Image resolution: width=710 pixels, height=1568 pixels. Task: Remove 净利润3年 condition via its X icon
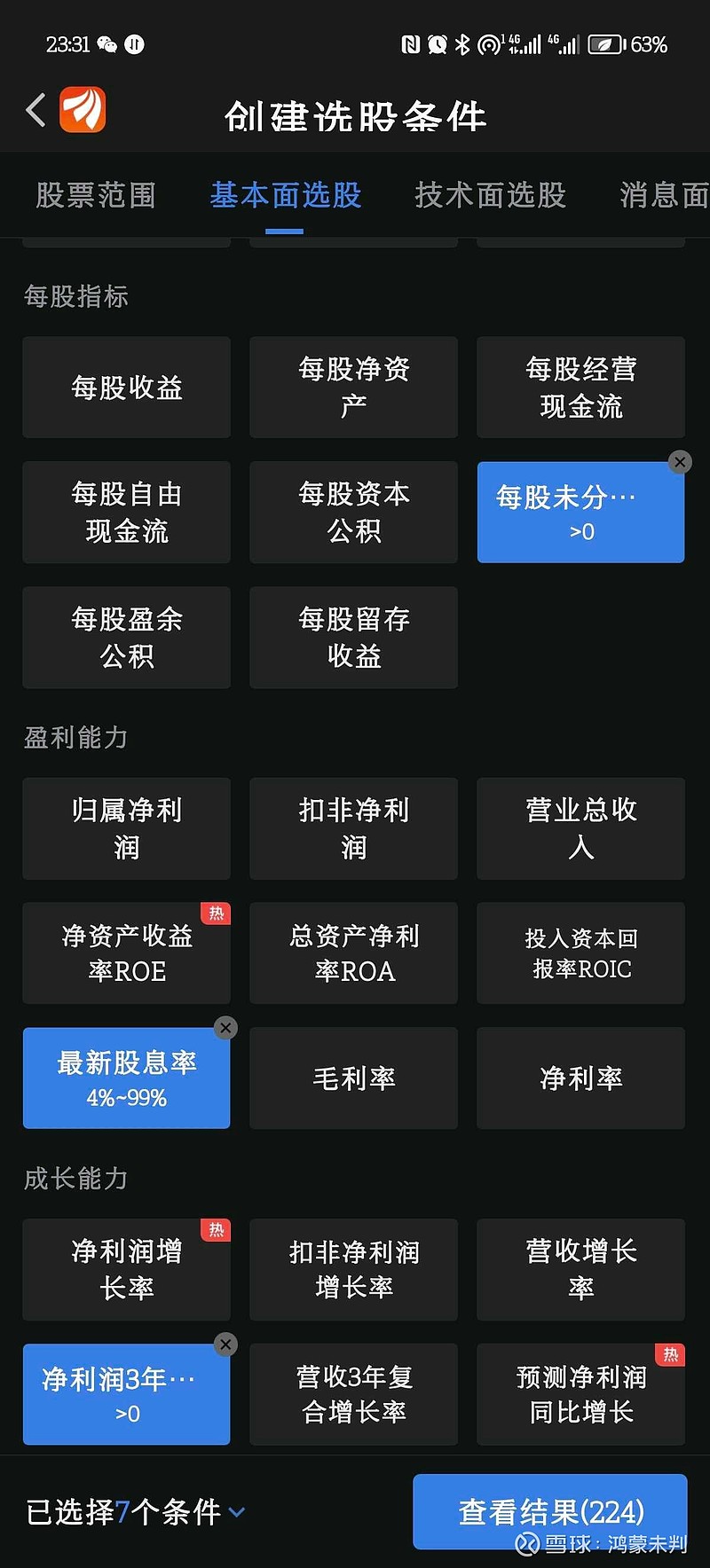(225, 1345)
